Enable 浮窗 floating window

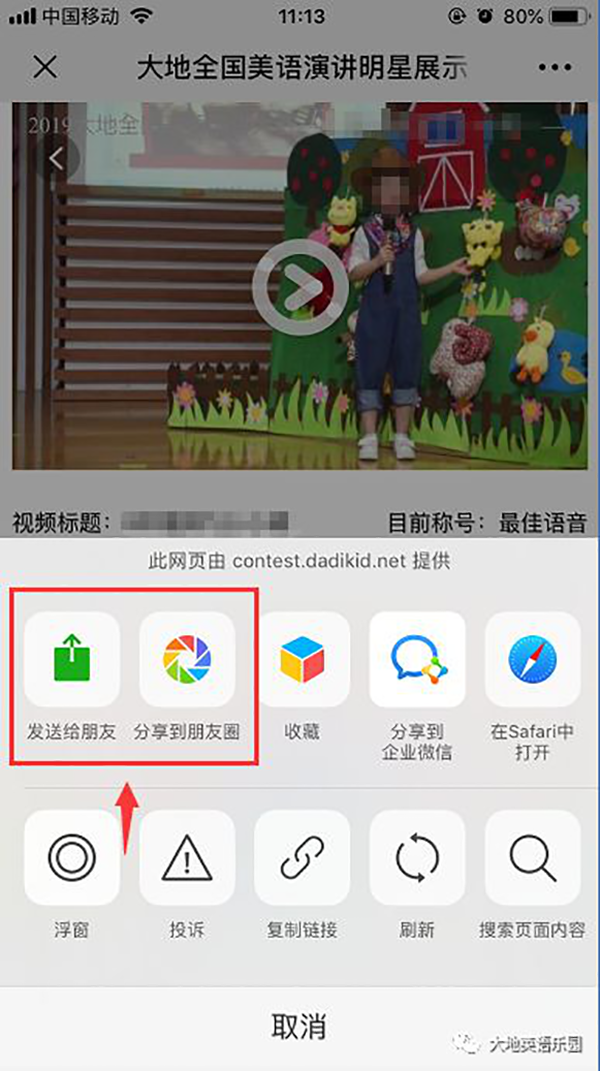72,858
